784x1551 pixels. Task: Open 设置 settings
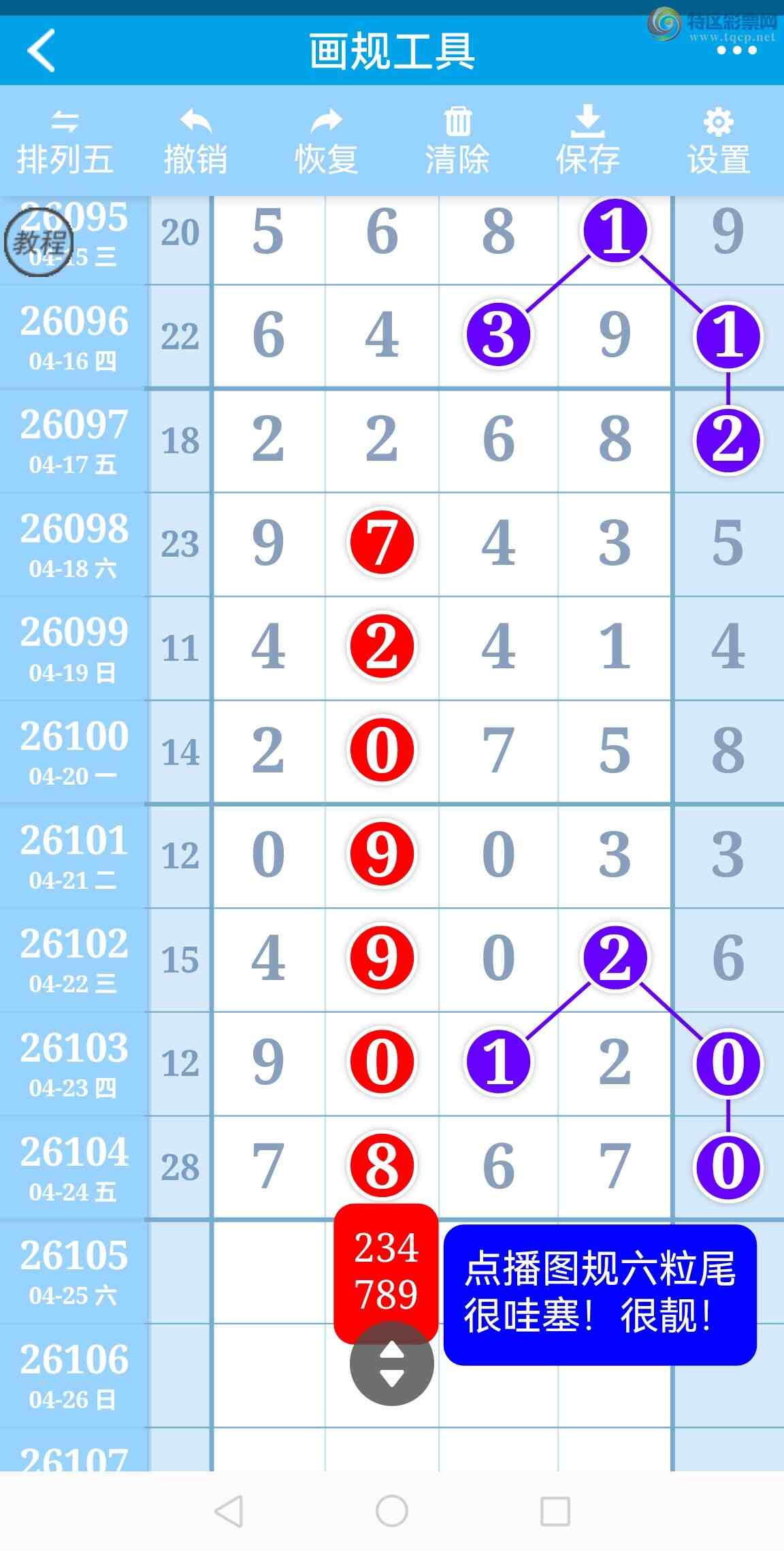point(718,142)
